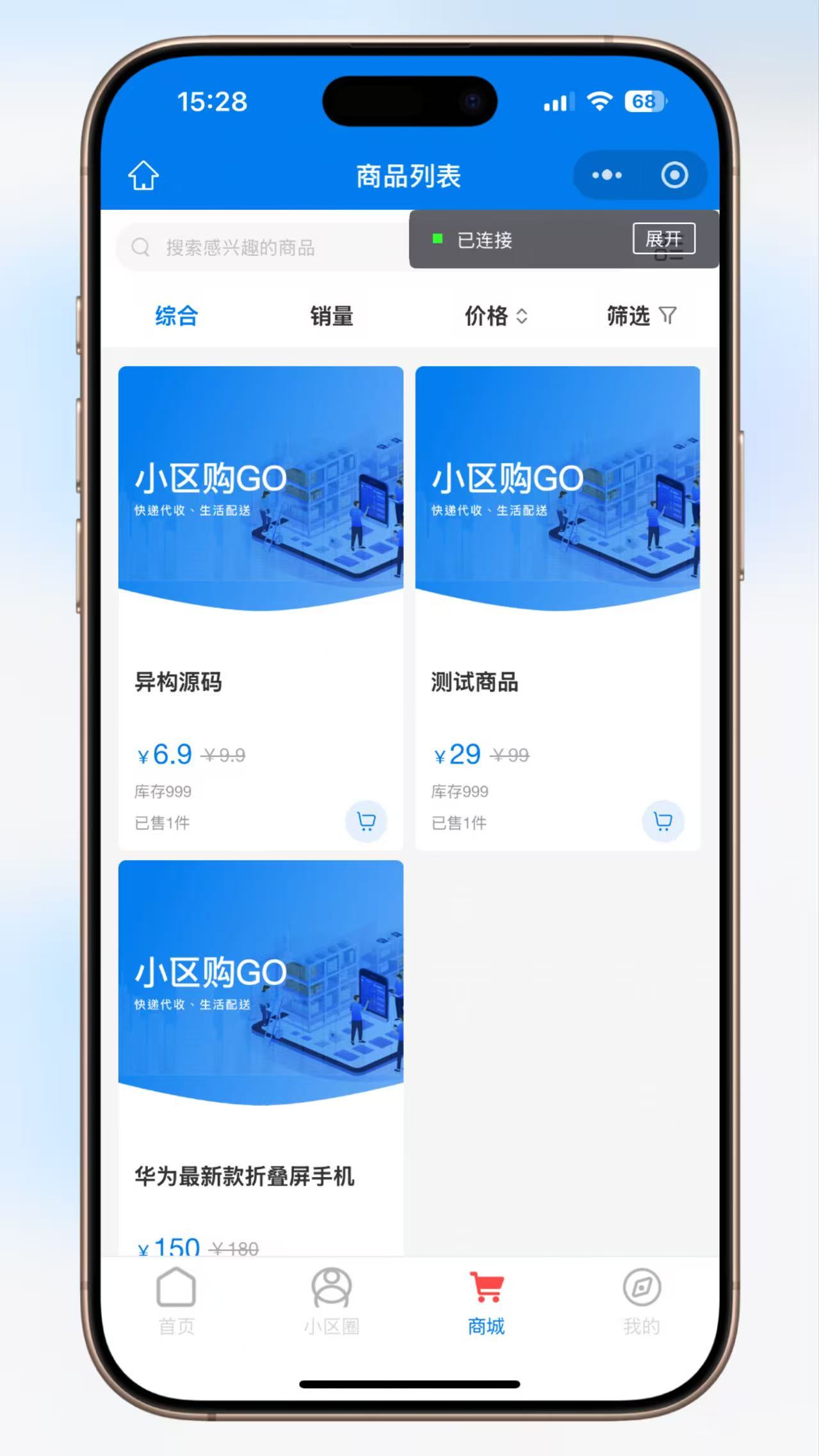Image resolution: width=819 pixels, height=1456 pixels.
Task: Tap the home icon in the header
Action: 143,175
